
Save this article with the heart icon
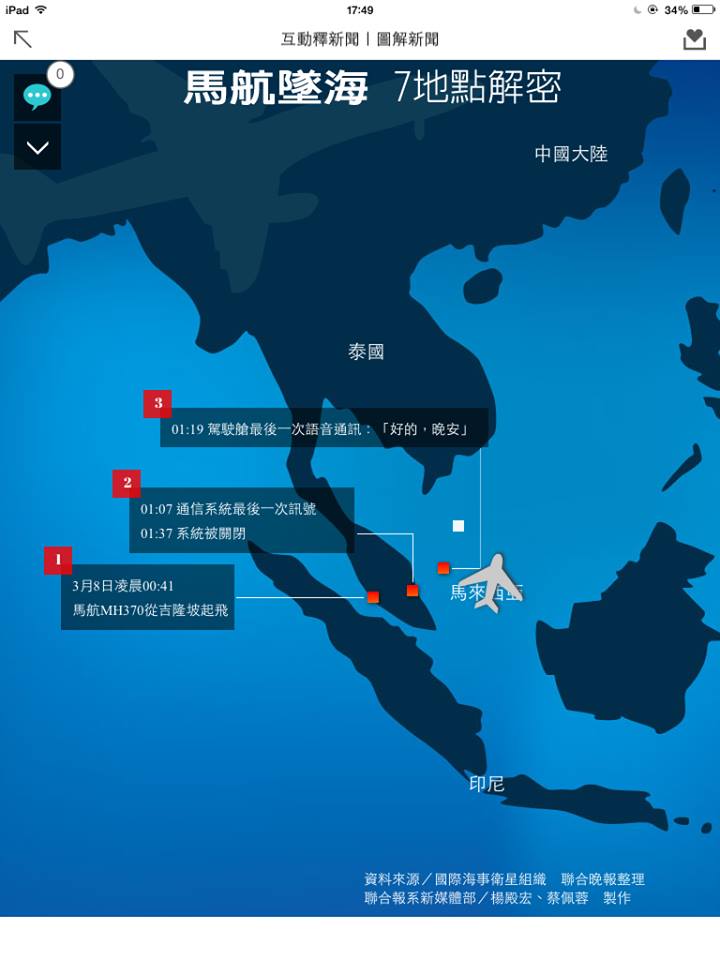tap(694, 39)
